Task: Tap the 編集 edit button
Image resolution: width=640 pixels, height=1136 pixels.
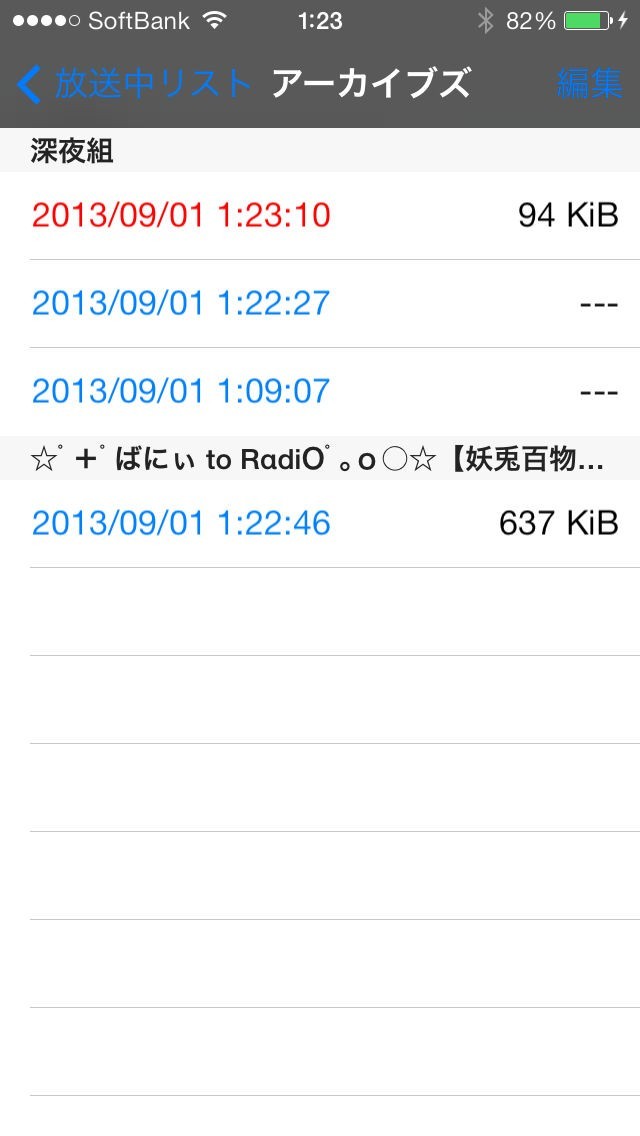Action: tap(589, 84)
